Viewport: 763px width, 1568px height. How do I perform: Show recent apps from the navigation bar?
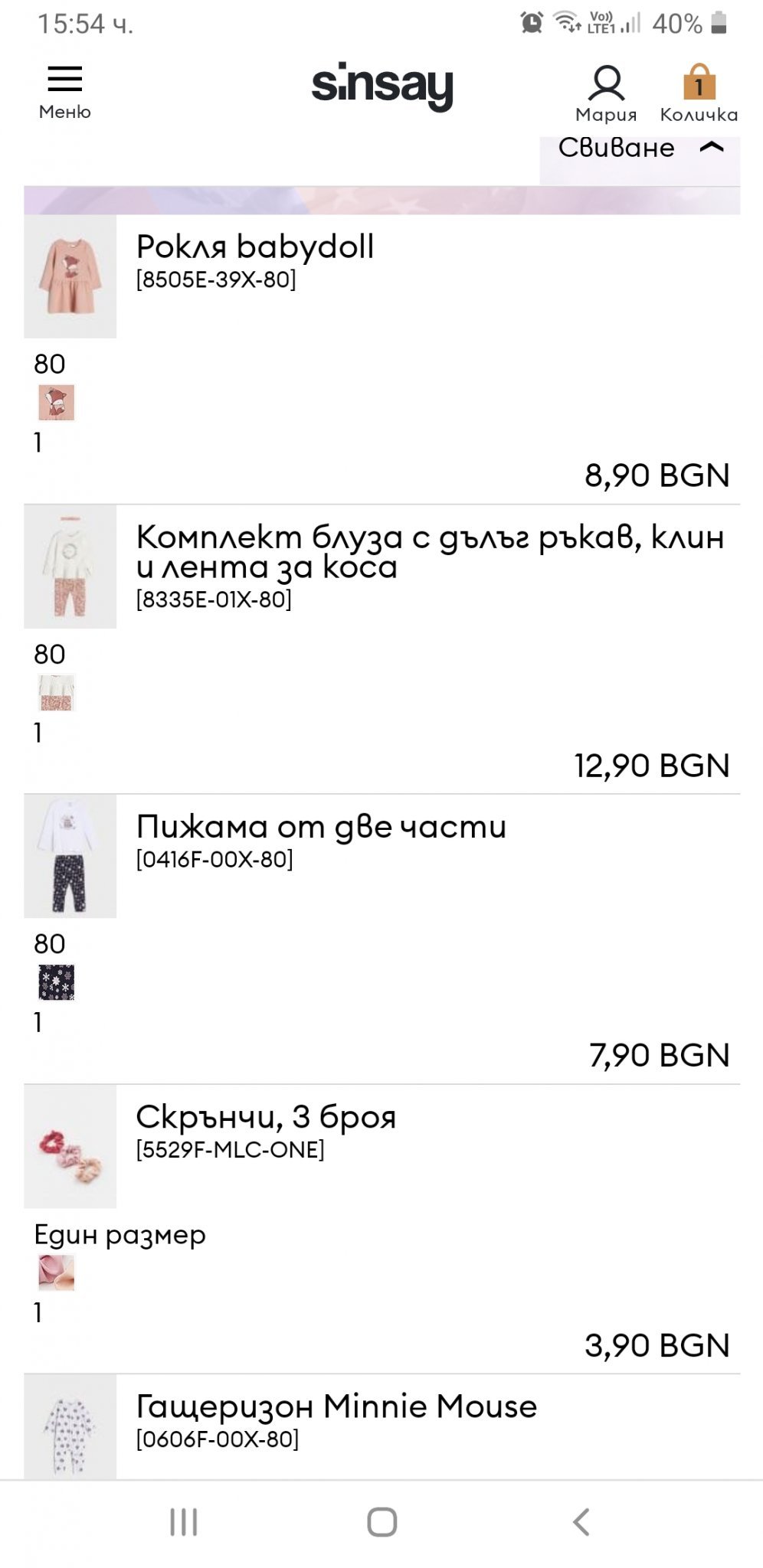pos(184,1522)
